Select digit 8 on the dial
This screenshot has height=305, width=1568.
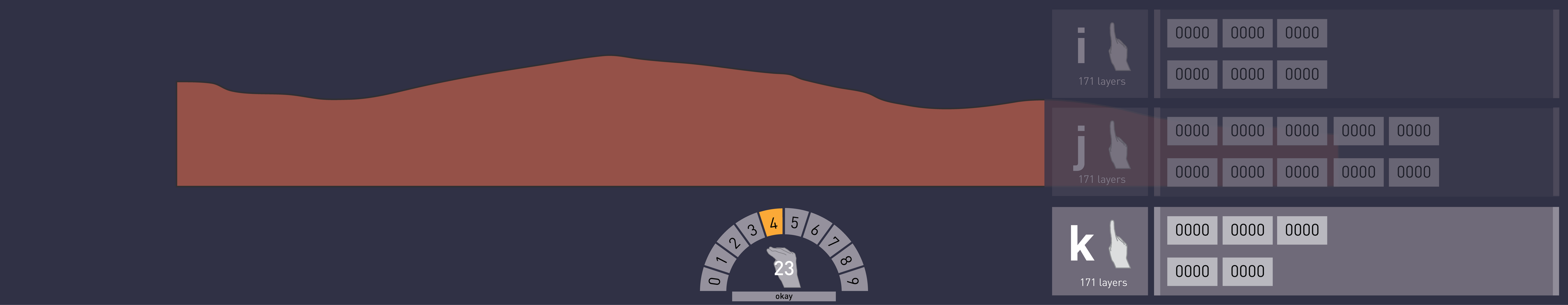(846, 260)
